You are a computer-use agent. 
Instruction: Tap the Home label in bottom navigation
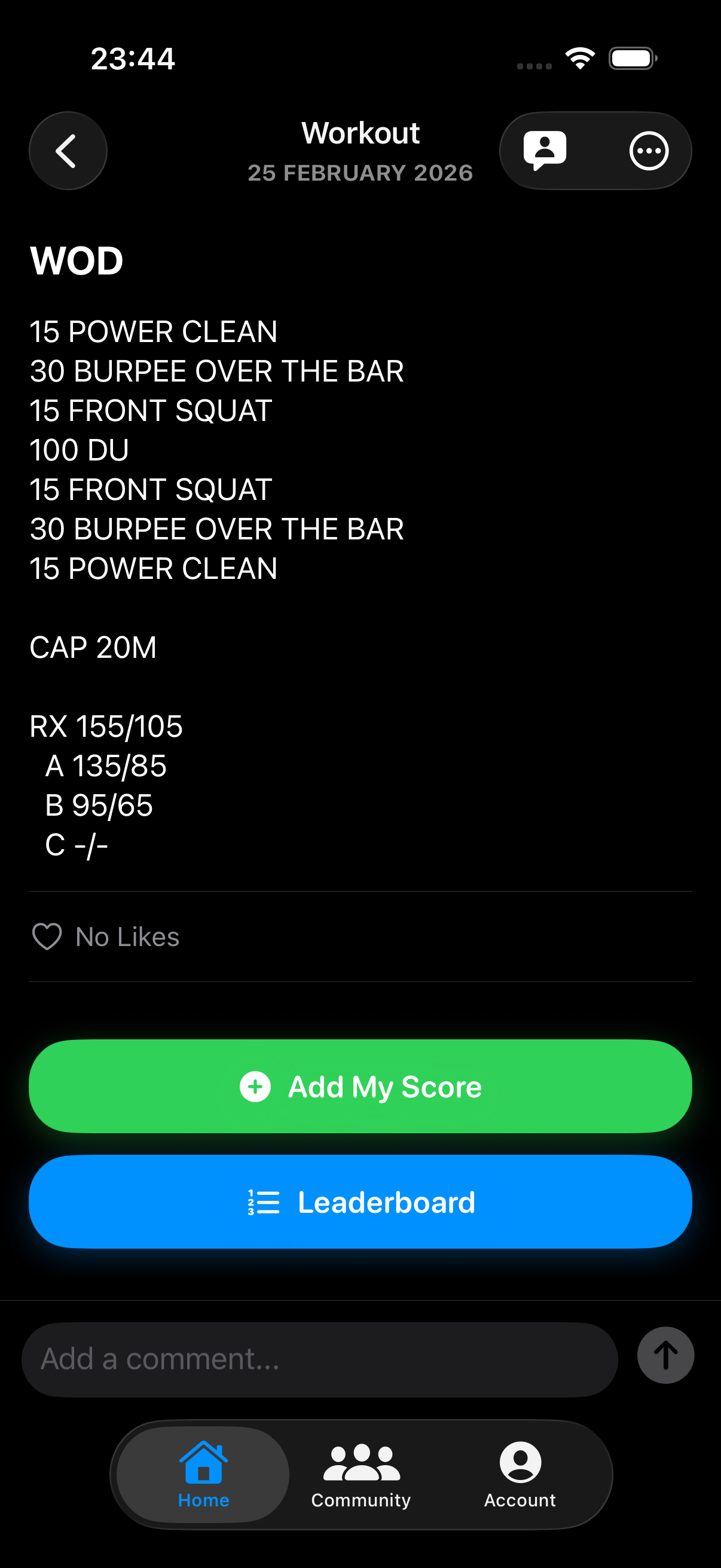tap(204, 1500)
